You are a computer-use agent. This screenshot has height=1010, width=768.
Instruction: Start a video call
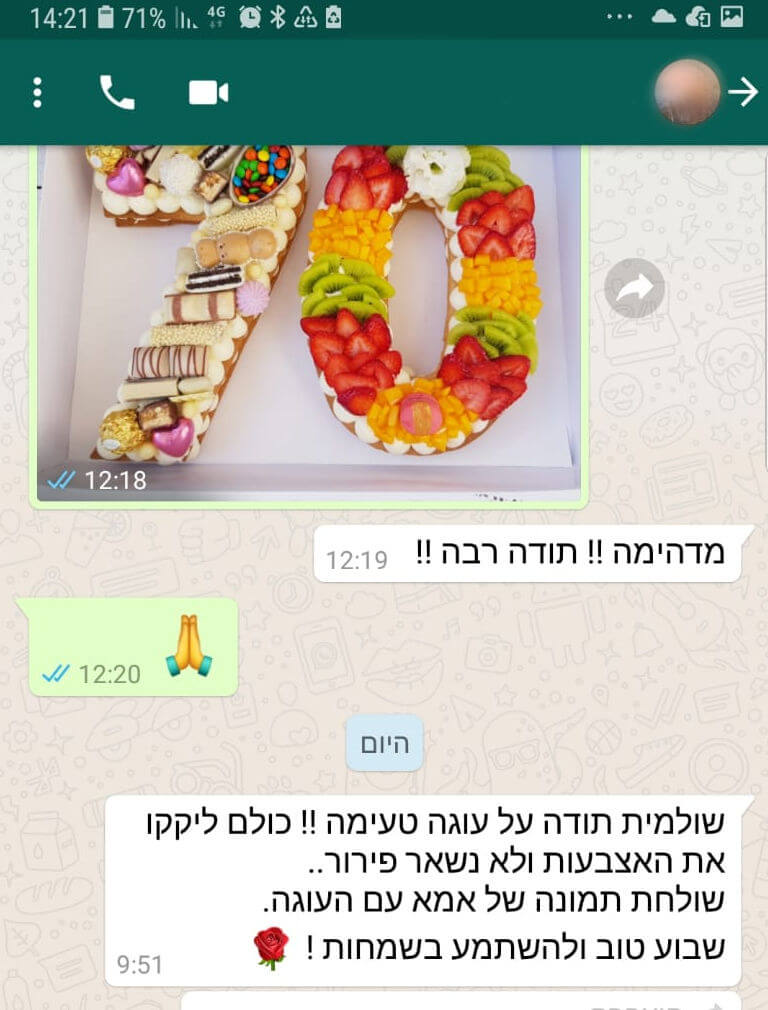click(x=208, y=93)
